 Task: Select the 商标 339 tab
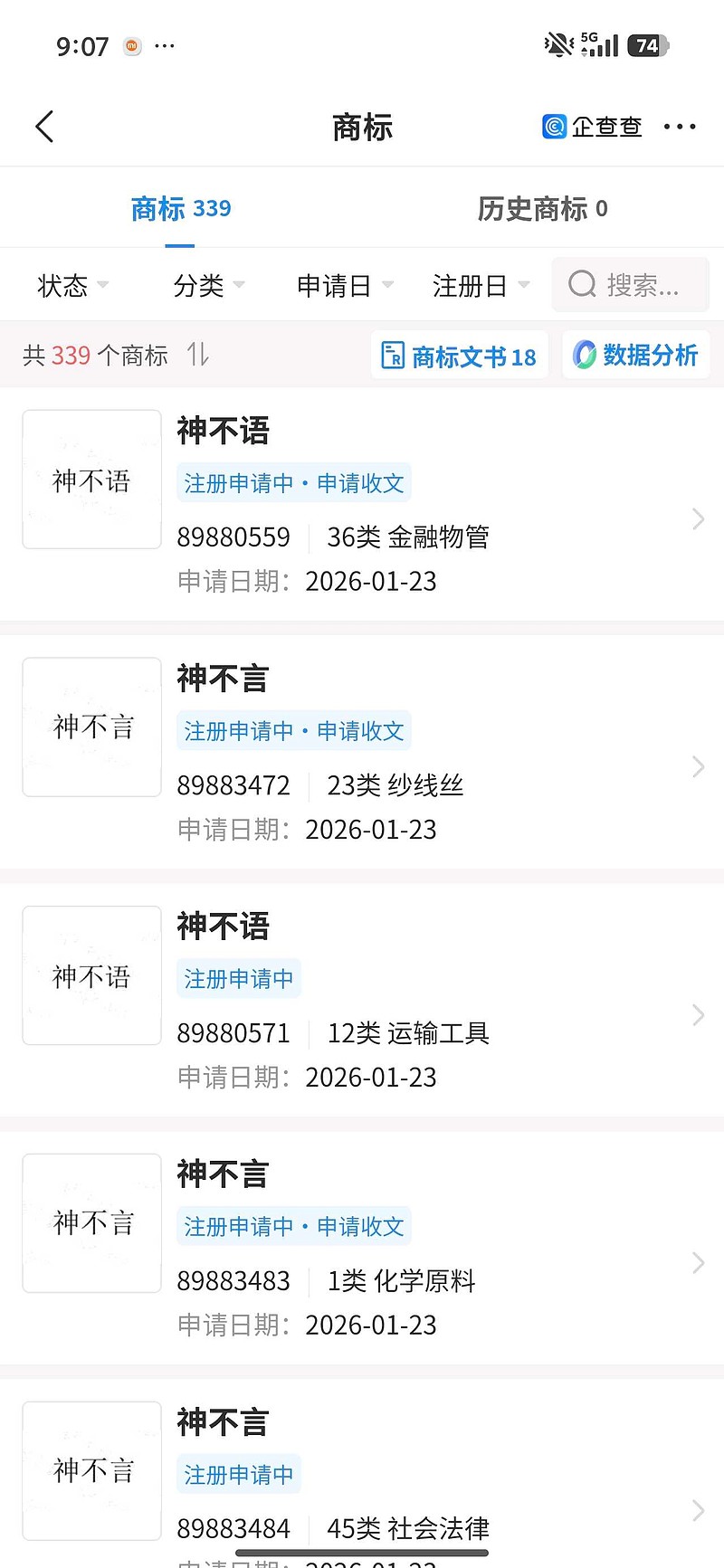pos(180,207)
